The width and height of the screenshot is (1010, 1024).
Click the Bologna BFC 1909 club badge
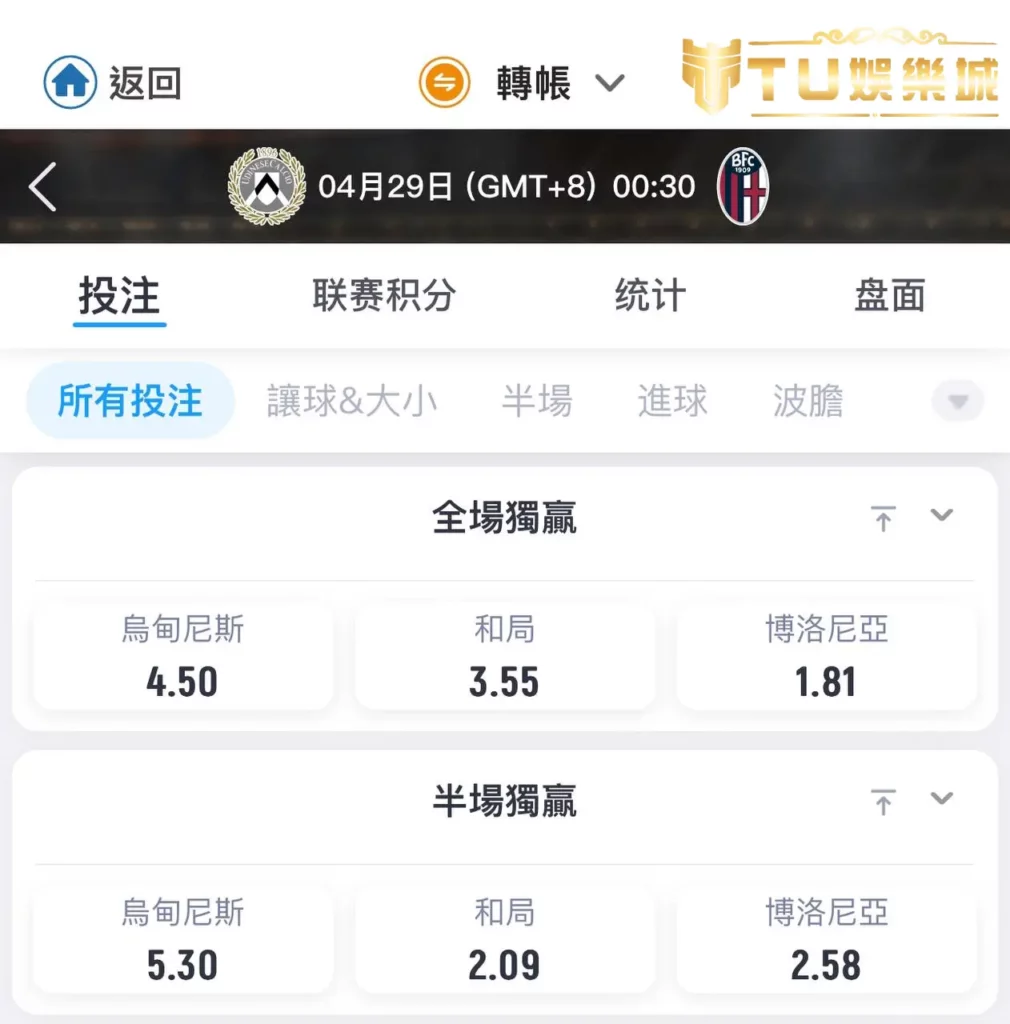(742, 186)
